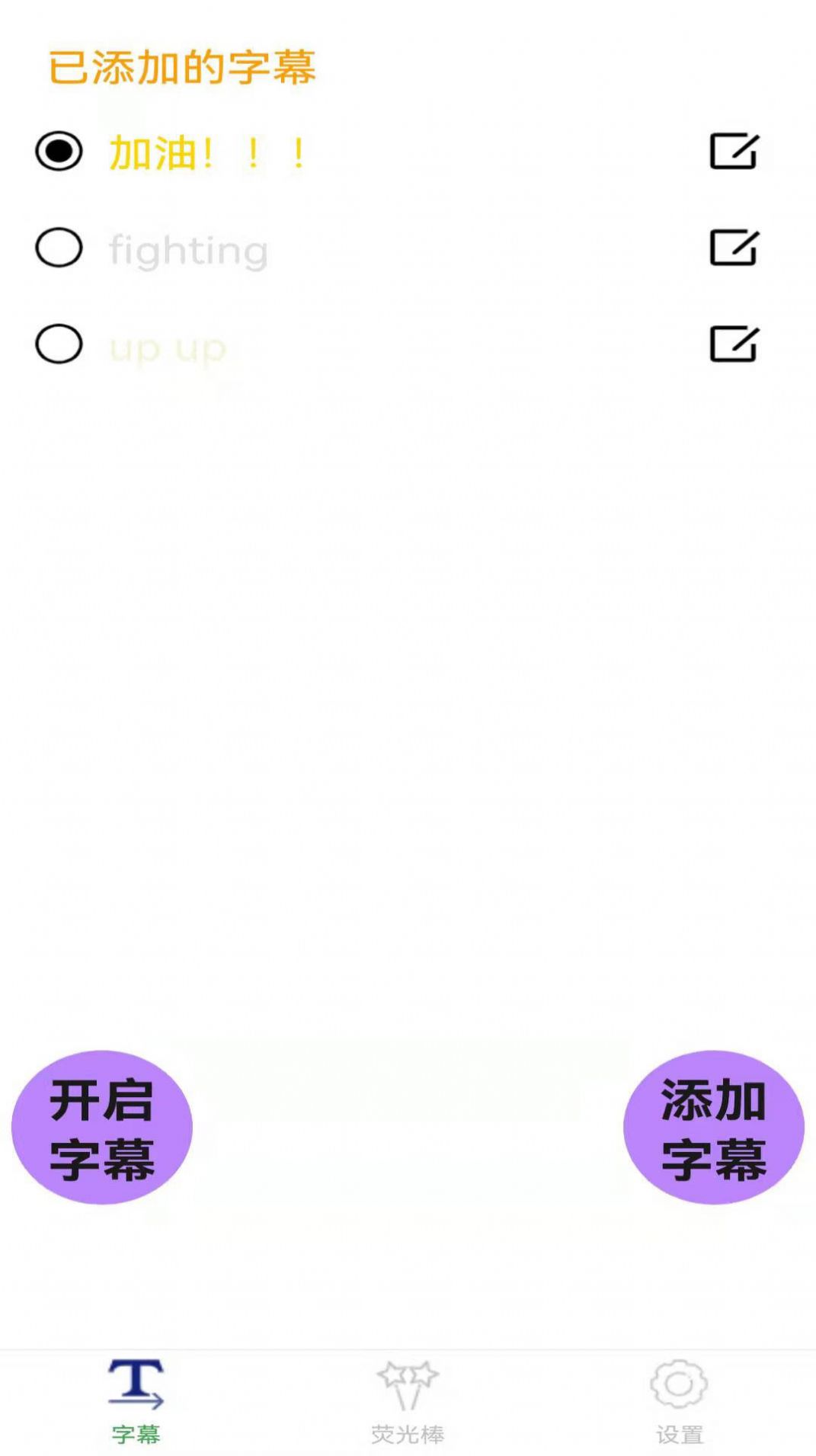Select the fighting subtitle radio button
The image size is (816, 1456).
point(59,248)
